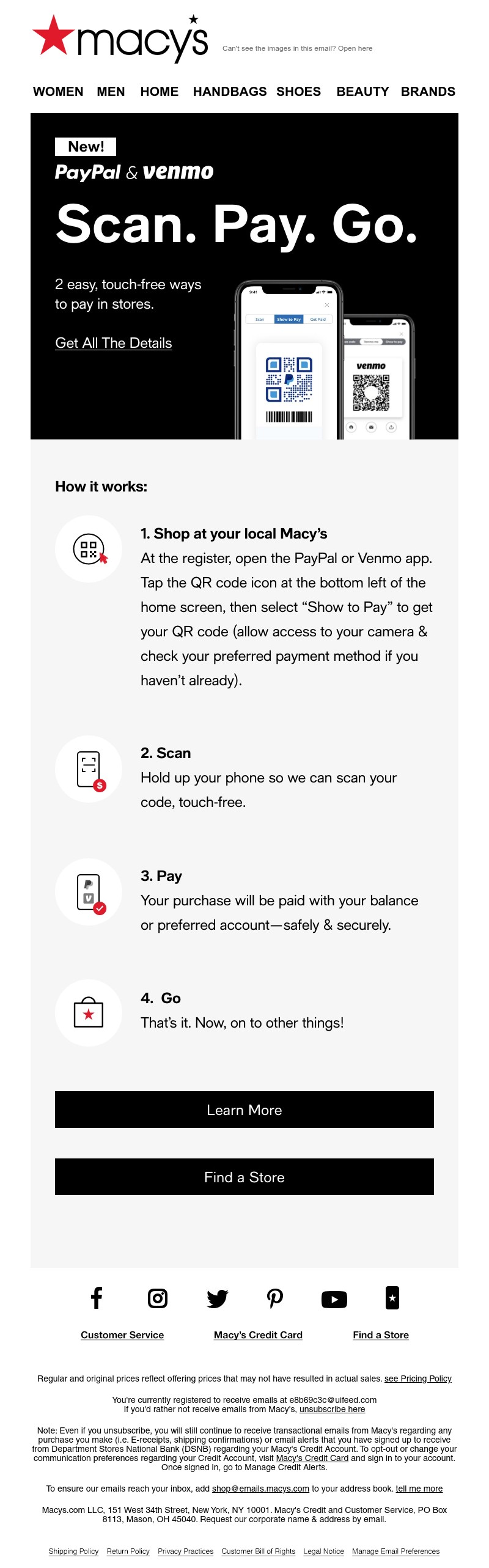Open Manage Email Preferences

395,1551
